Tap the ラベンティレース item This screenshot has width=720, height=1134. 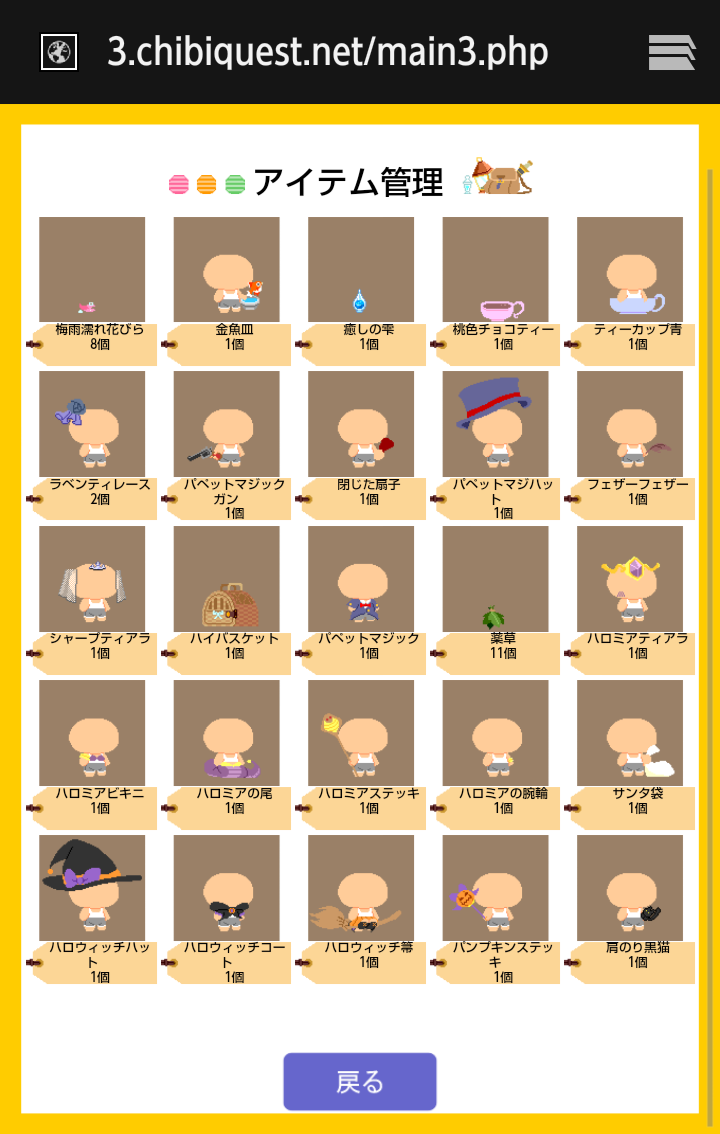tap(92, 424)
